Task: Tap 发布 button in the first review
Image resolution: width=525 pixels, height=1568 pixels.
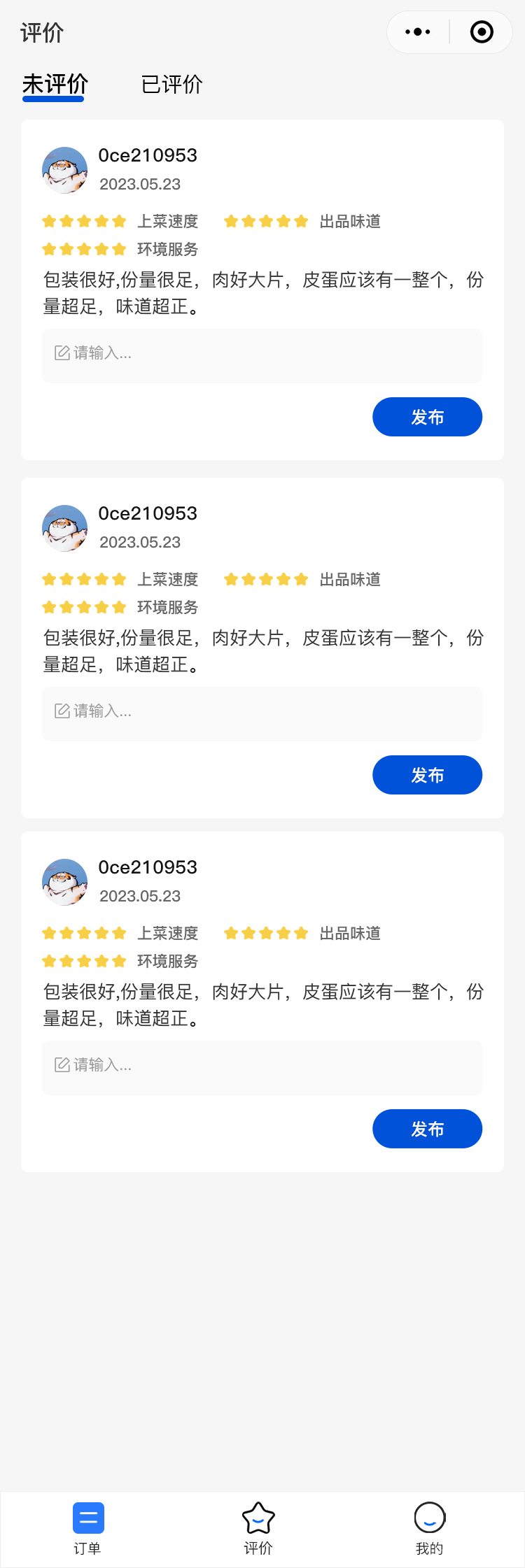Action: coord(427,417)
